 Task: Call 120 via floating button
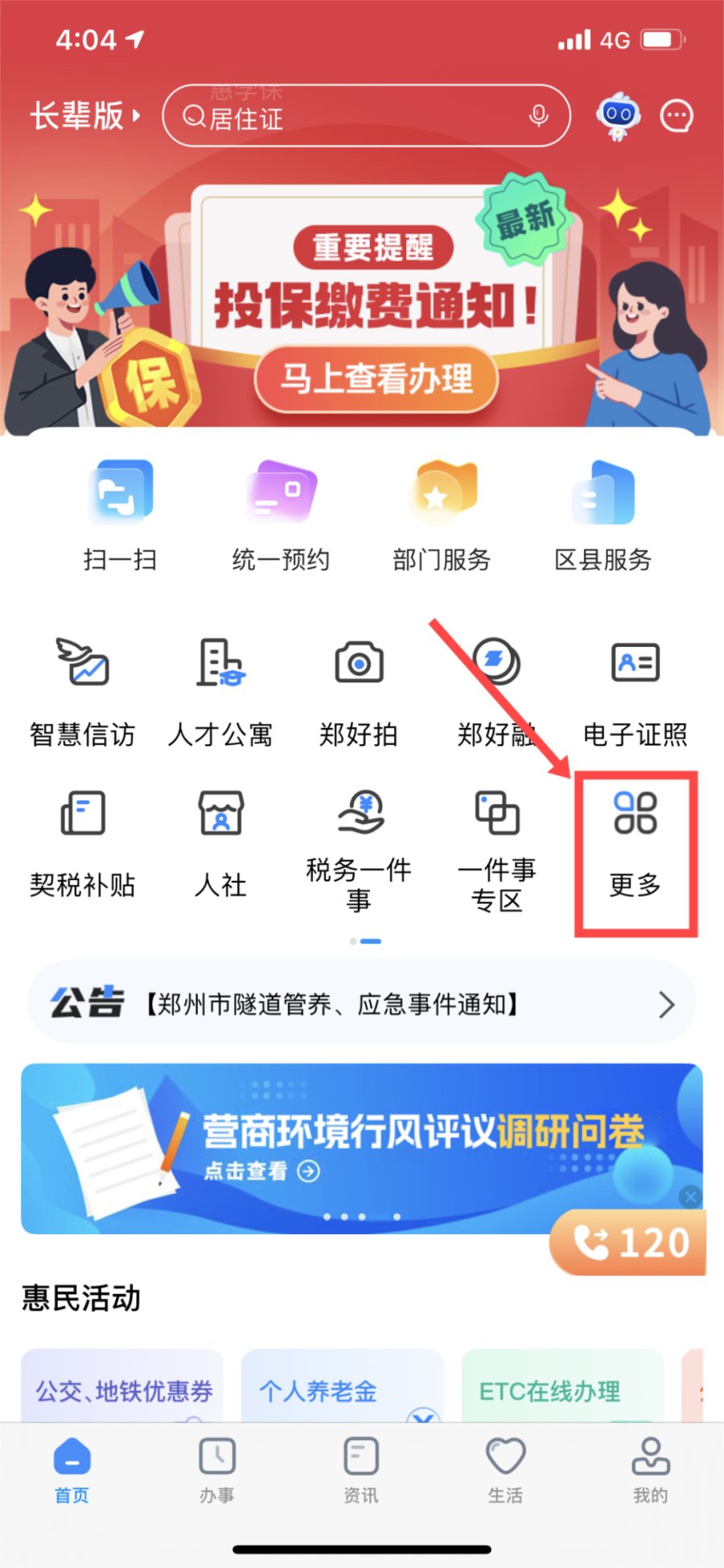click(631, 1243)
